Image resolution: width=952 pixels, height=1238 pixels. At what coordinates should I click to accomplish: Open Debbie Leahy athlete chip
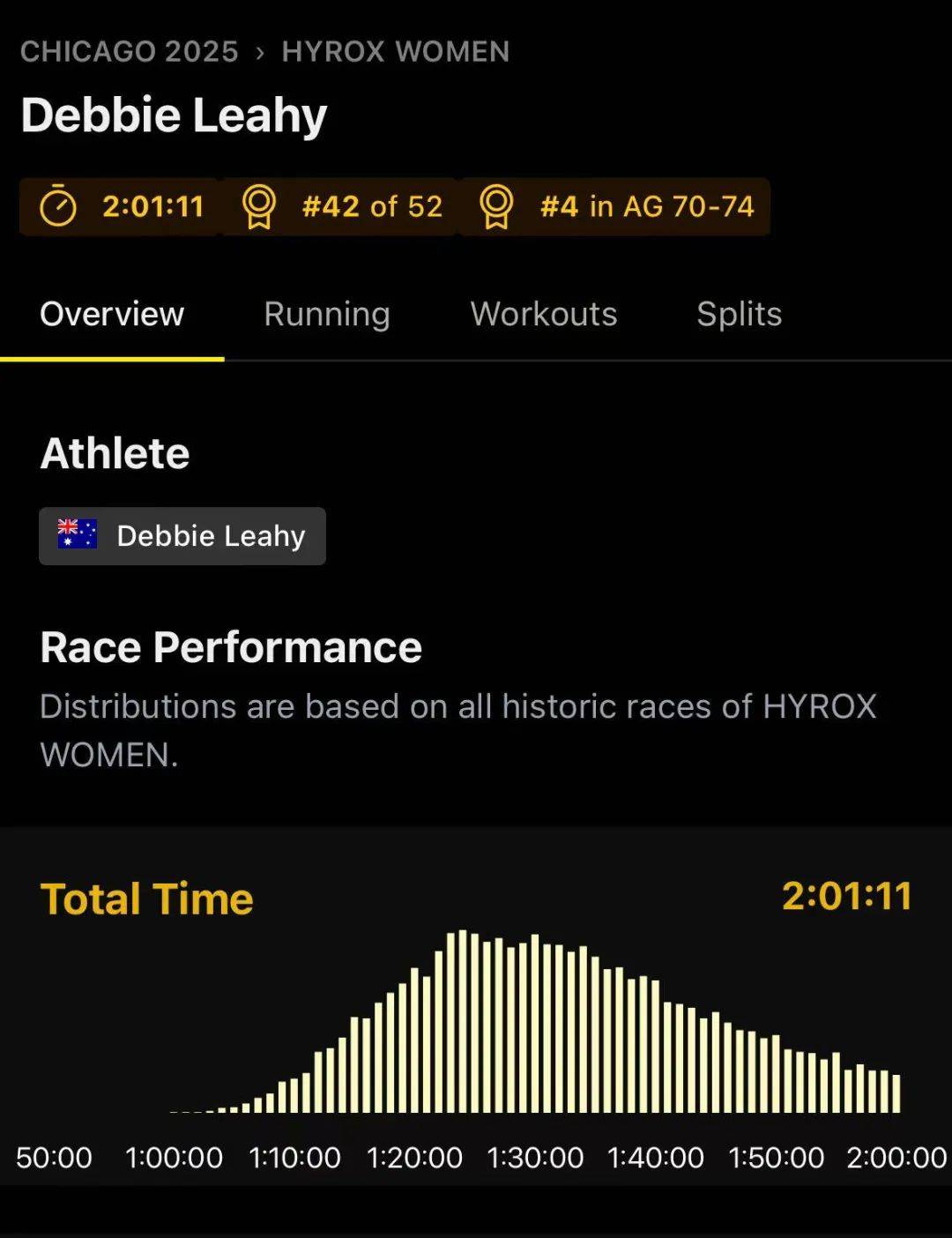[182, 536]
